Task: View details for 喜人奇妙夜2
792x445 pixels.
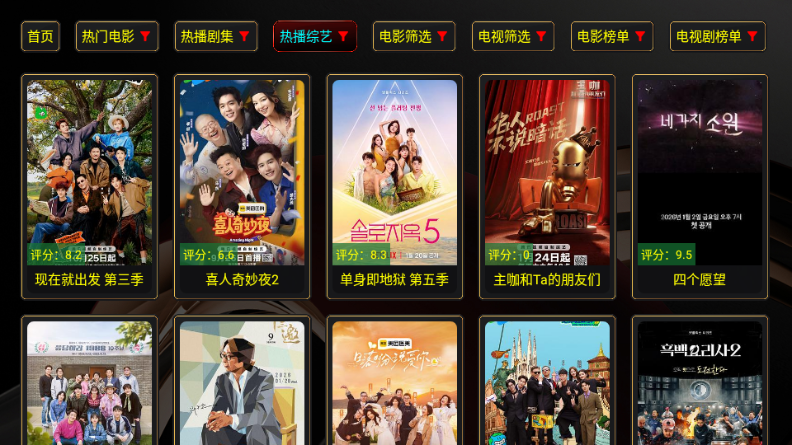Action: pyautogui.click(x=242, y=186)
